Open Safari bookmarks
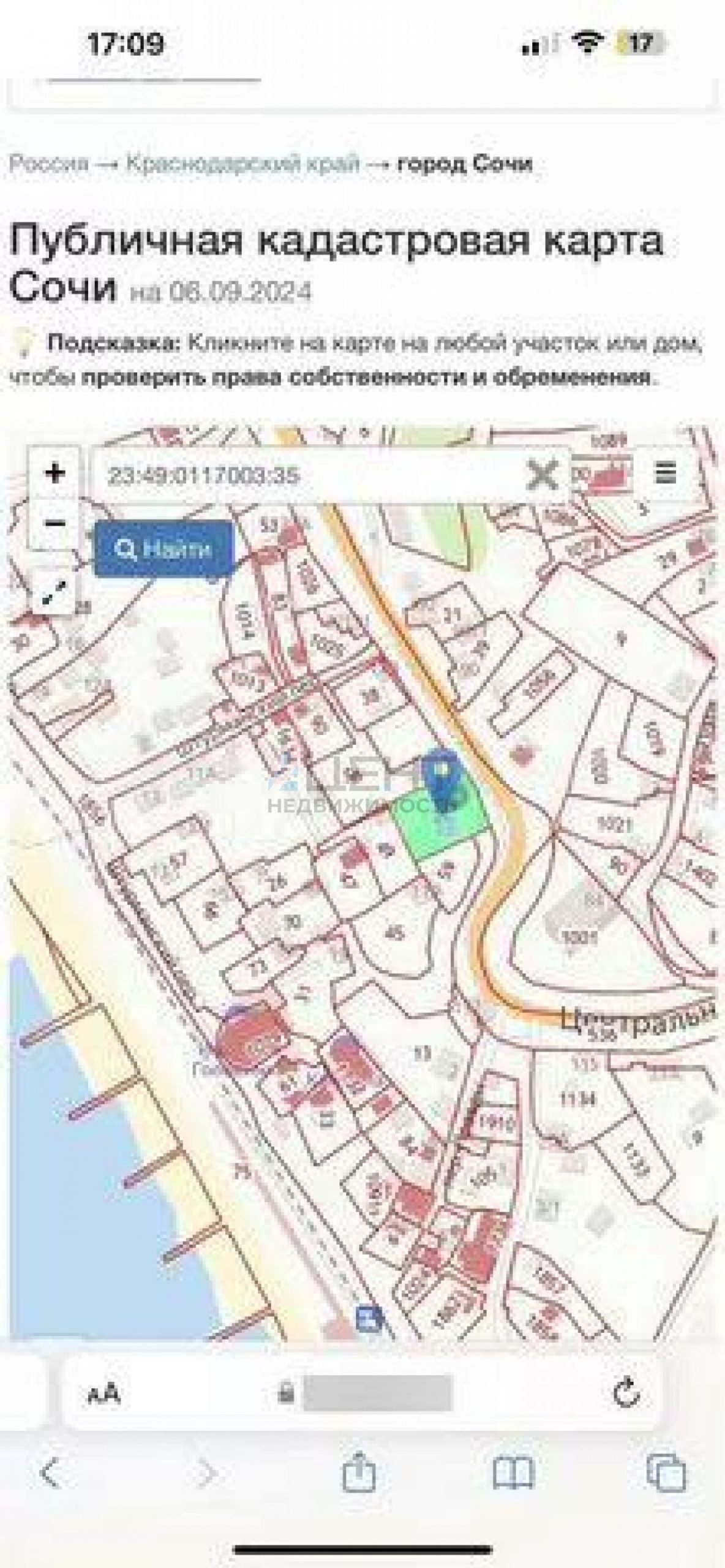The width and height of the screenshot is (725, 1568). (x=513, y=1472)
